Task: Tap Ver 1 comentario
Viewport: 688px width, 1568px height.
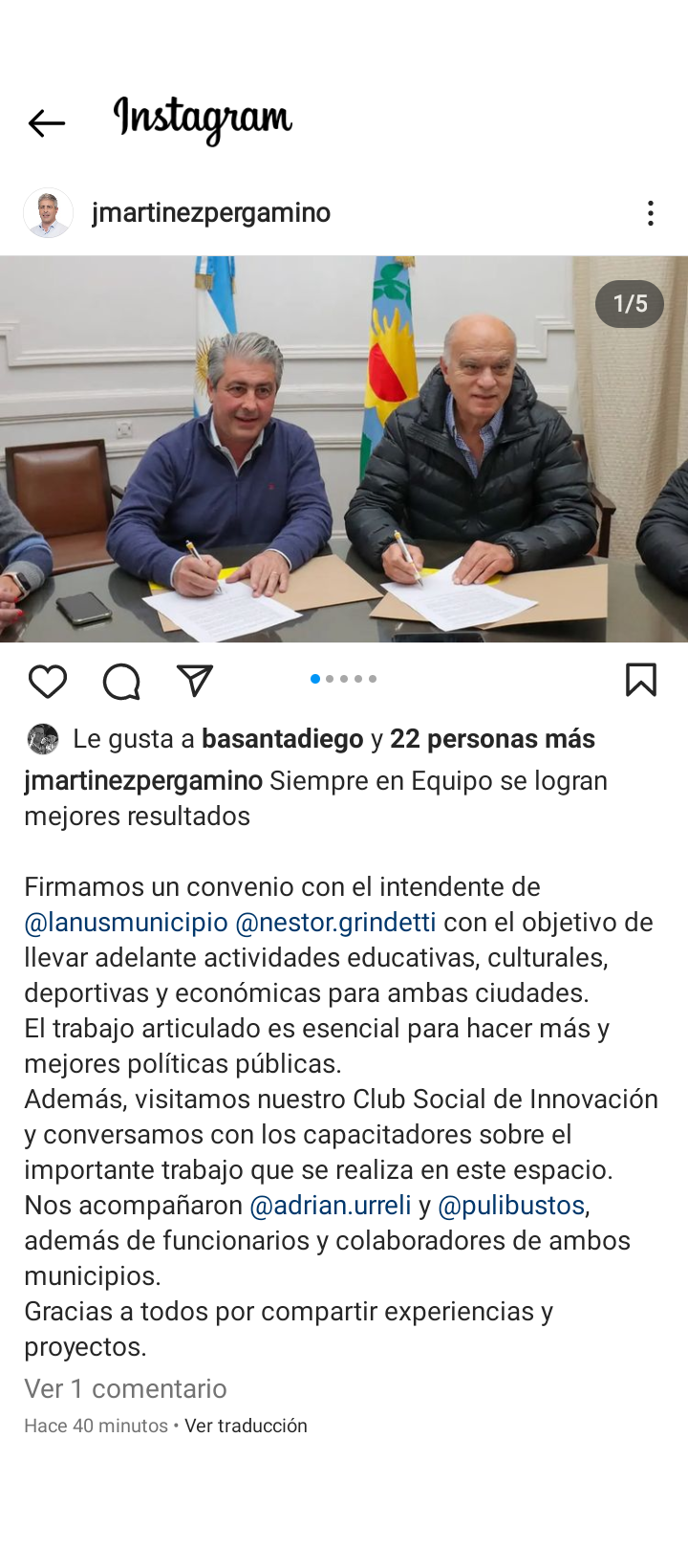Action: pyautogui.click(x=126, y=1389)
